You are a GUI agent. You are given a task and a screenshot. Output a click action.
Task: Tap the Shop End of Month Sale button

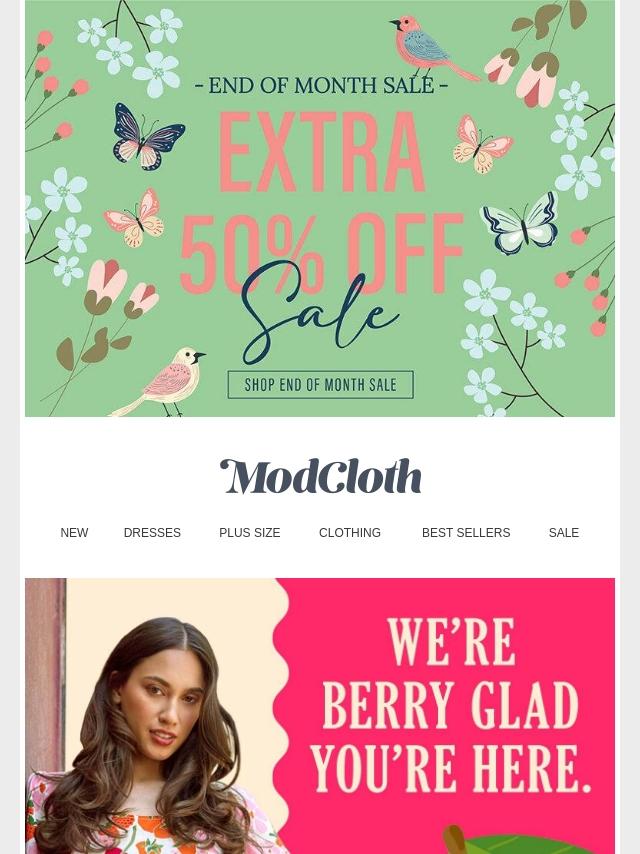pos(320,385)
